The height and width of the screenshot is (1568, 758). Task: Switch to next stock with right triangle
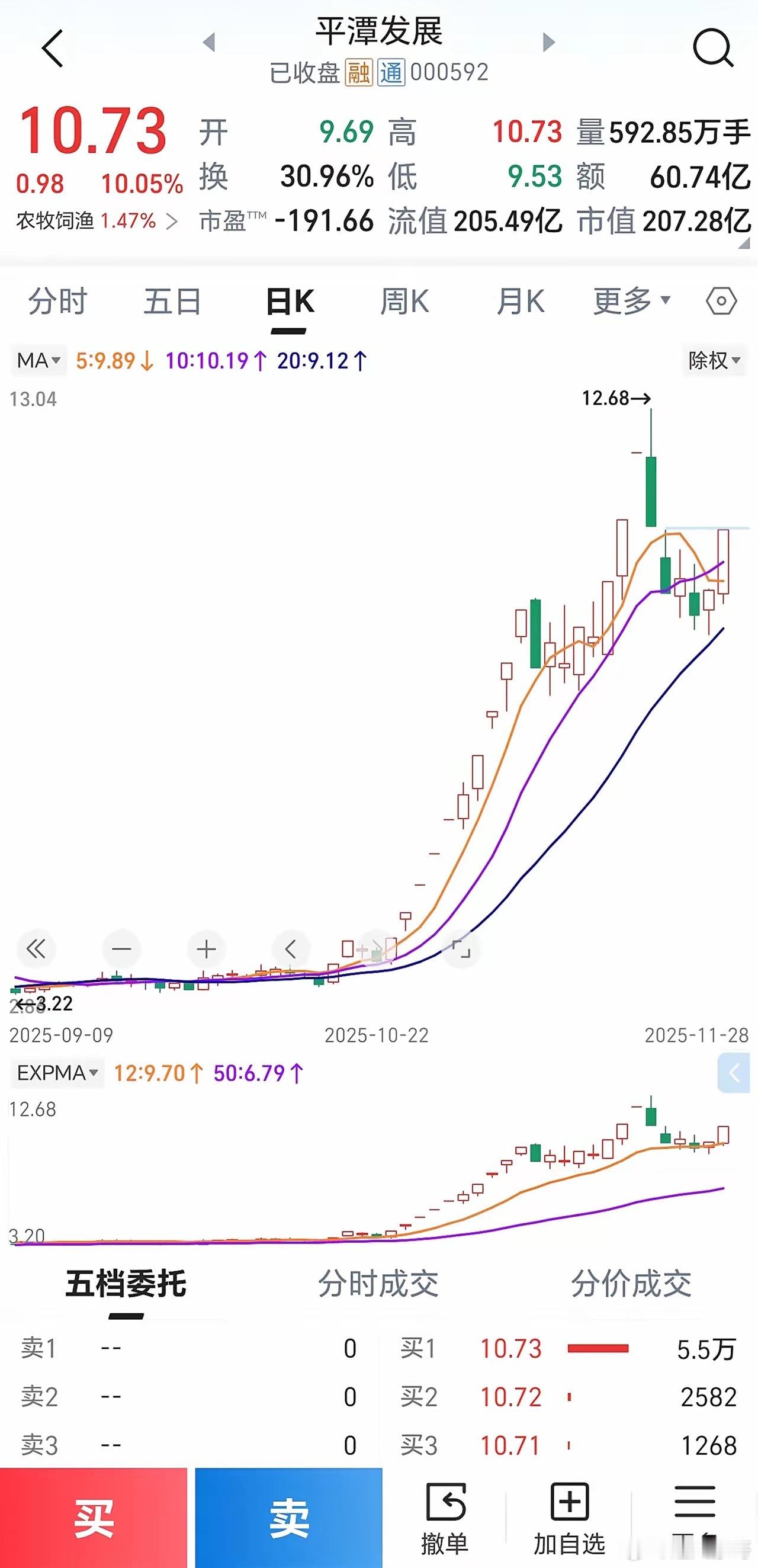point(549,43)
